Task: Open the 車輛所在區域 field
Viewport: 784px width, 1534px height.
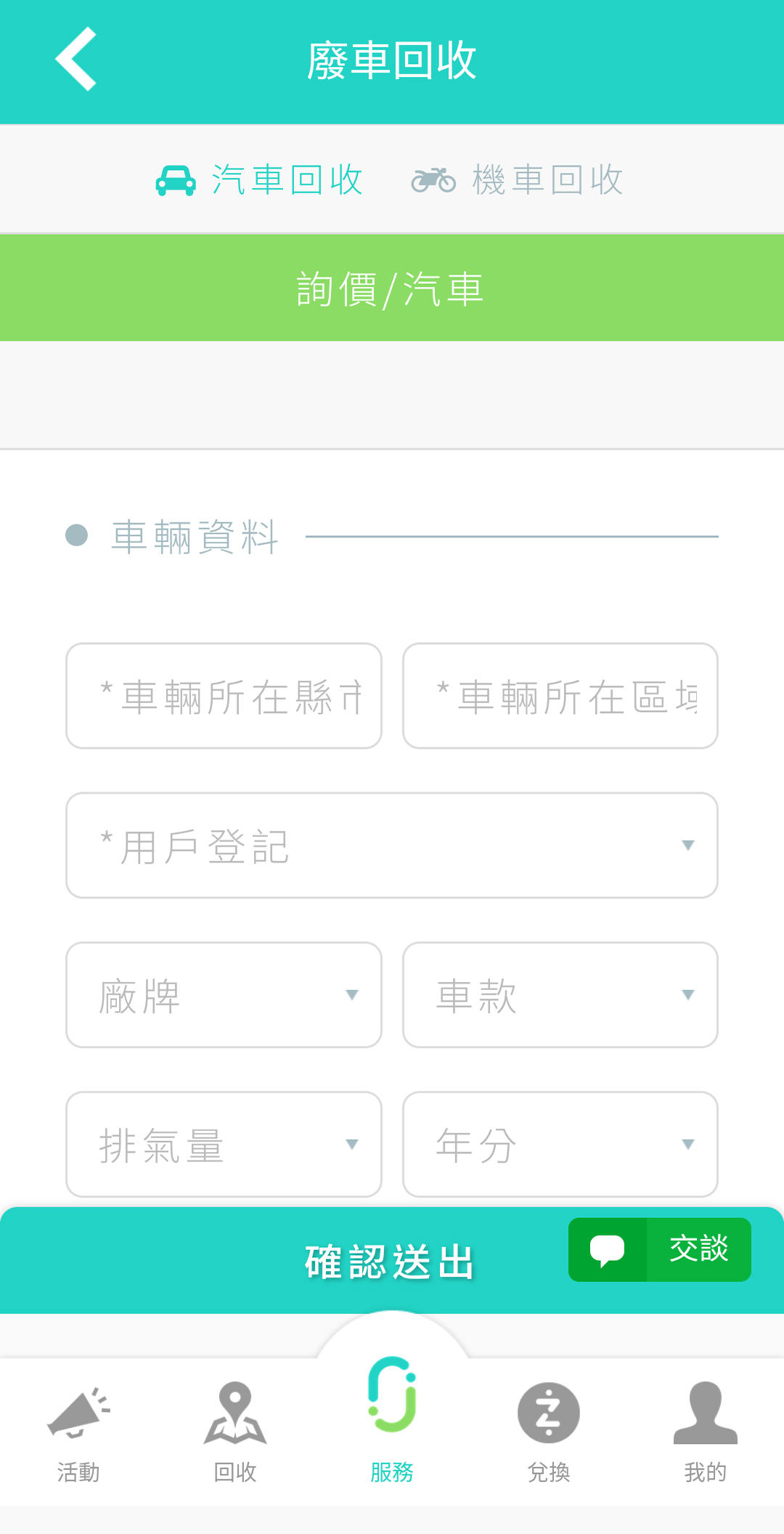Action: click(560, 696)
